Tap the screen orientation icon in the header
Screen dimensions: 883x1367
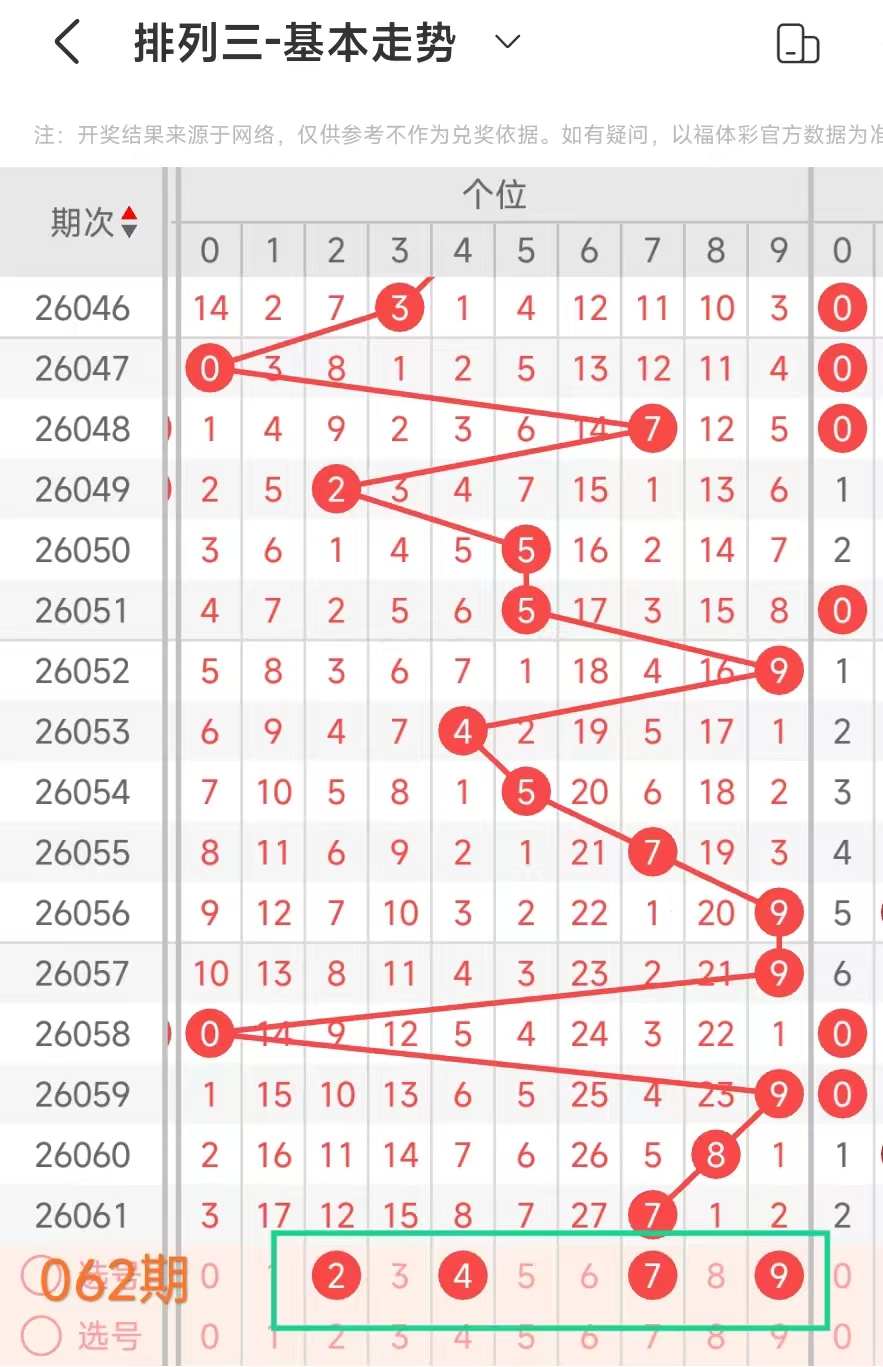(x=797, y=44)
